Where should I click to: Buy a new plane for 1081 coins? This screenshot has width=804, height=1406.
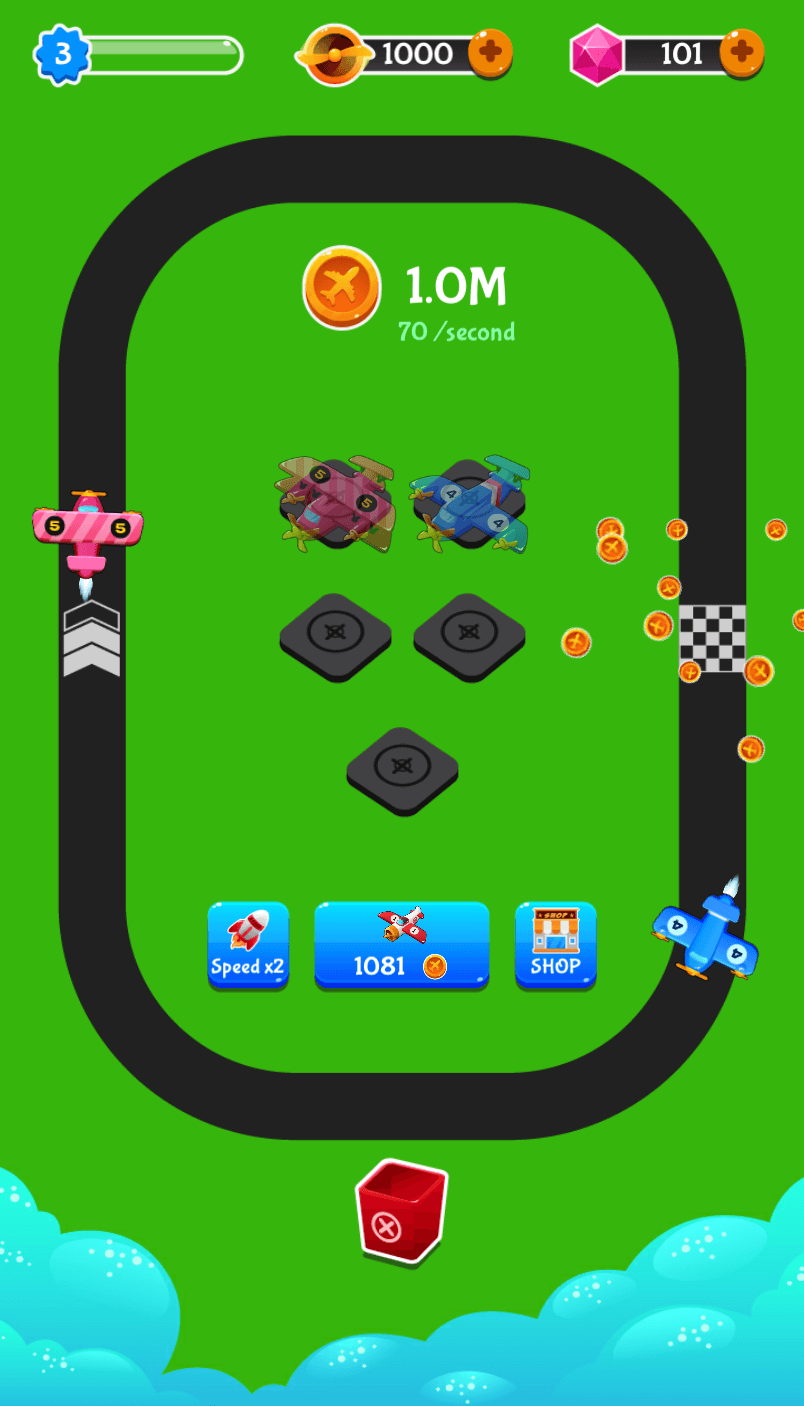[x=402, y=945]
